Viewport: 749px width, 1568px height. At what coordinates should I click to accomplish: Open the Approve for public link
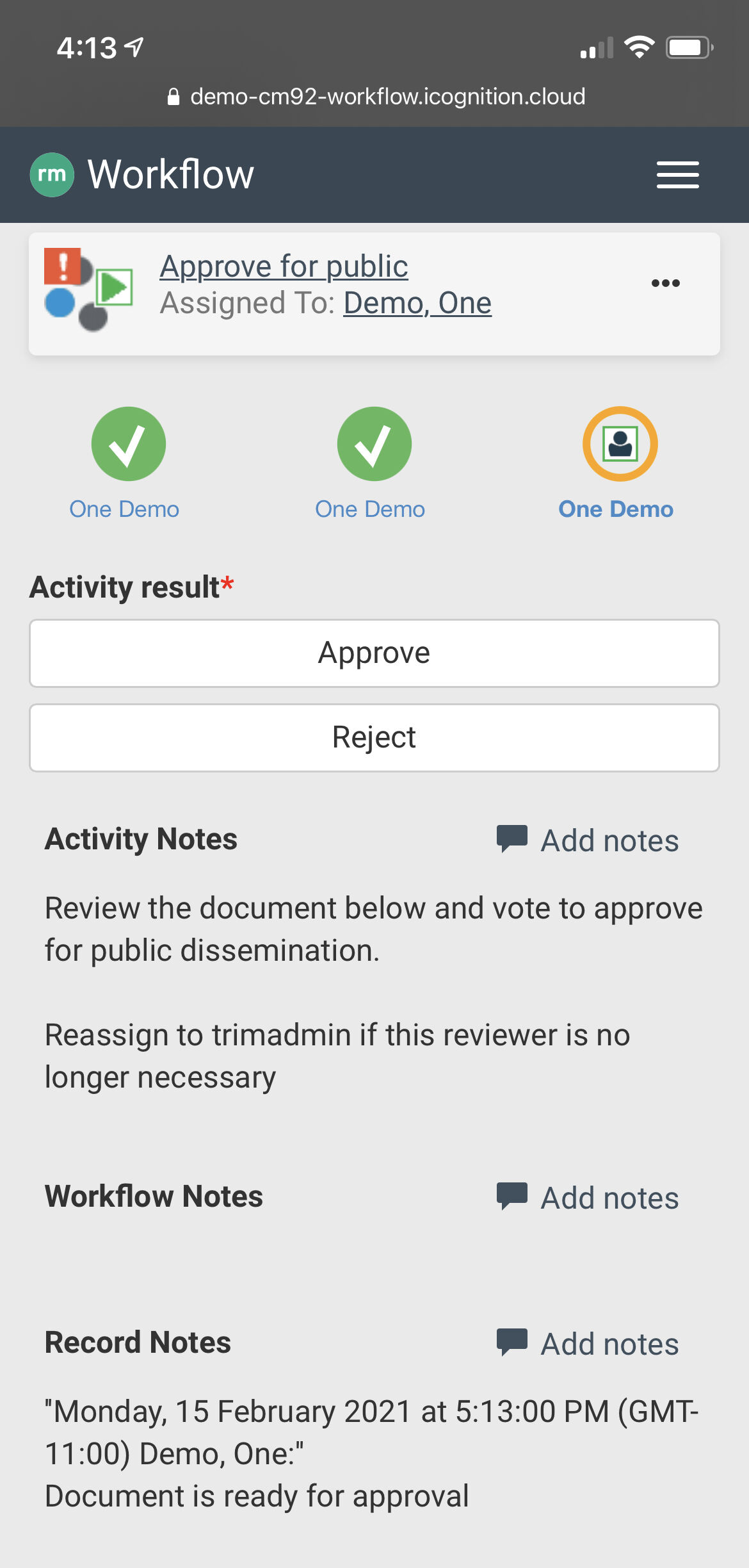click(x=284, y=266)
